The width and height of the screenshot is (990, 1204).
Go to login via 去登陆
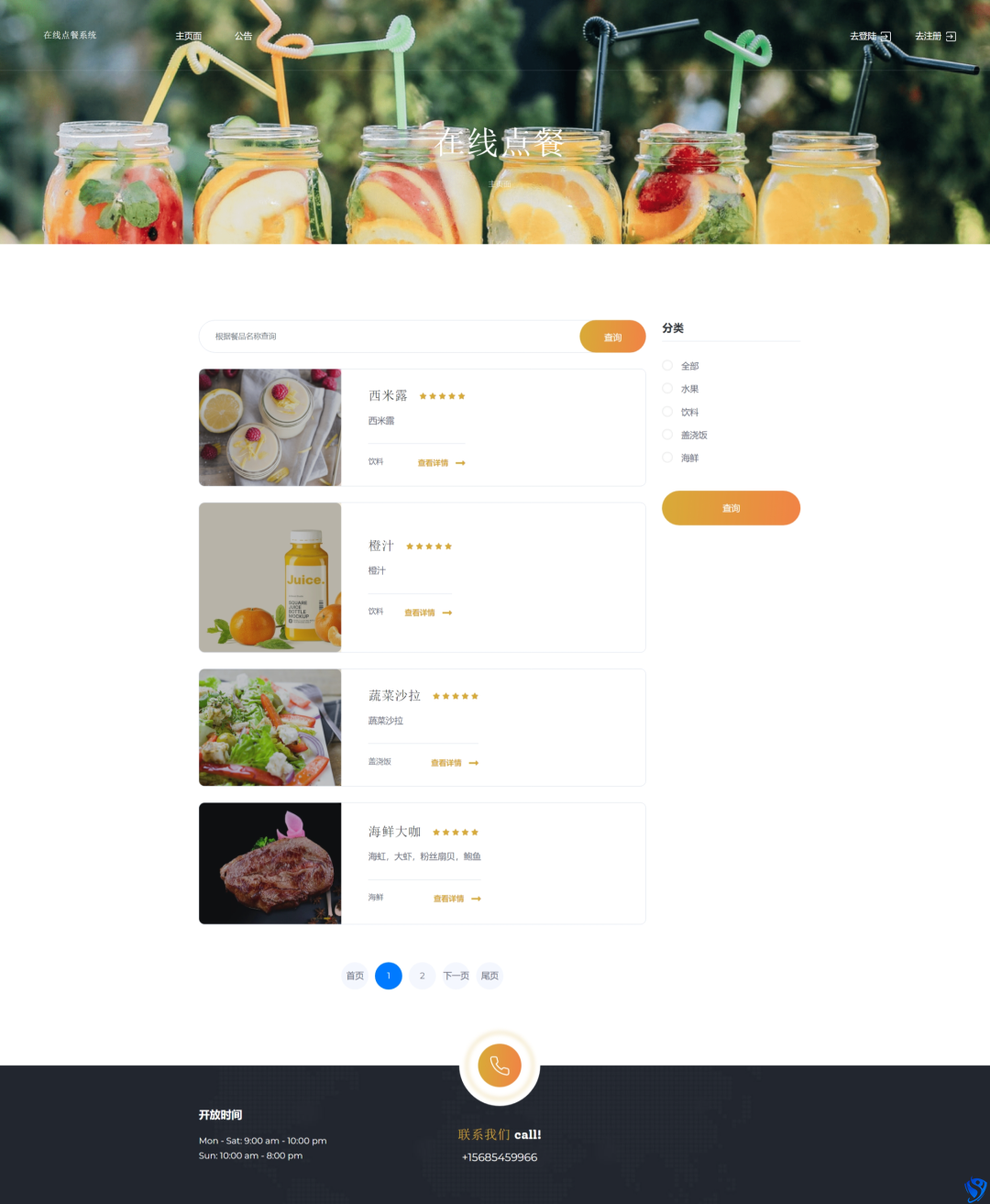[869, 37]
